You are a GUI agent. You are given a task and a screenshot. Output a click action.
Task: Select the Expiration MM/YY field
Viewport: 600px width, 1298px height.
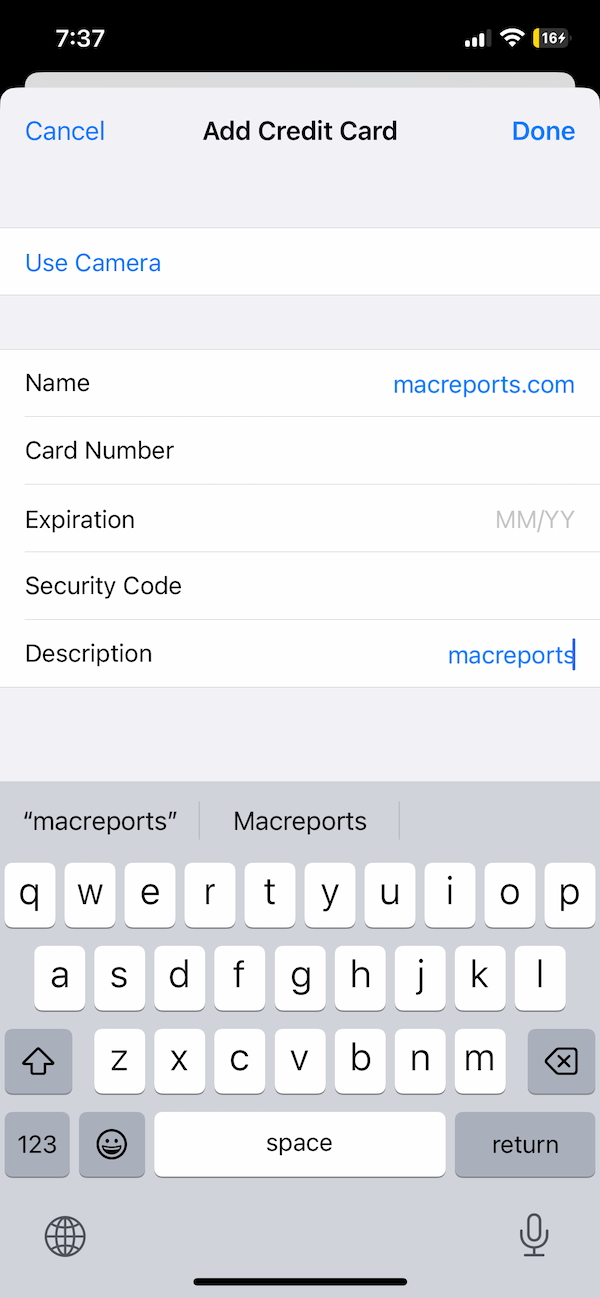point(300,519)
